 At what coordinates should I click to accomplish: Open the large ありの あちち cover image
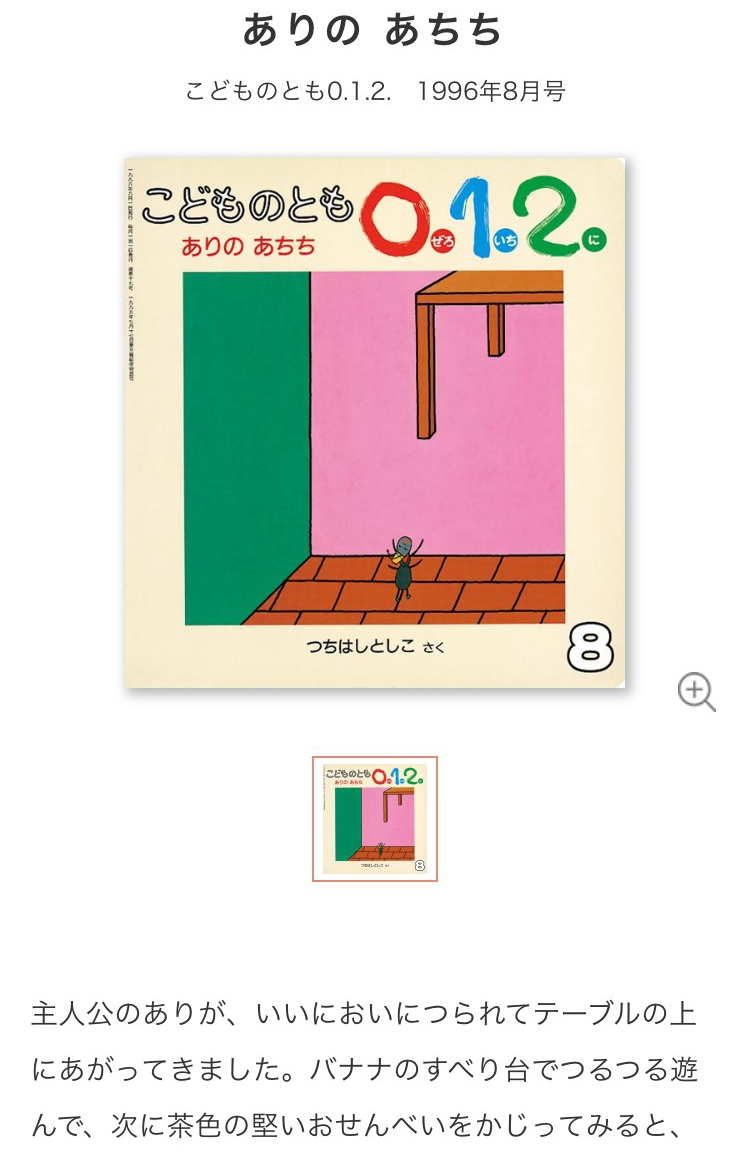(375, 422)
